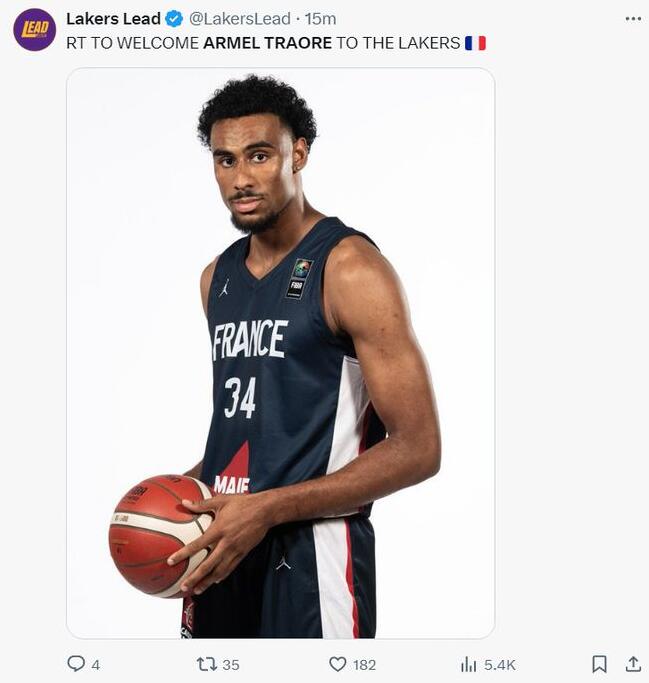Image resolution: width=649 pixels, height=683 pixels.
Task: Repost the Armel Traore welcome post
Action: [207, 664]
